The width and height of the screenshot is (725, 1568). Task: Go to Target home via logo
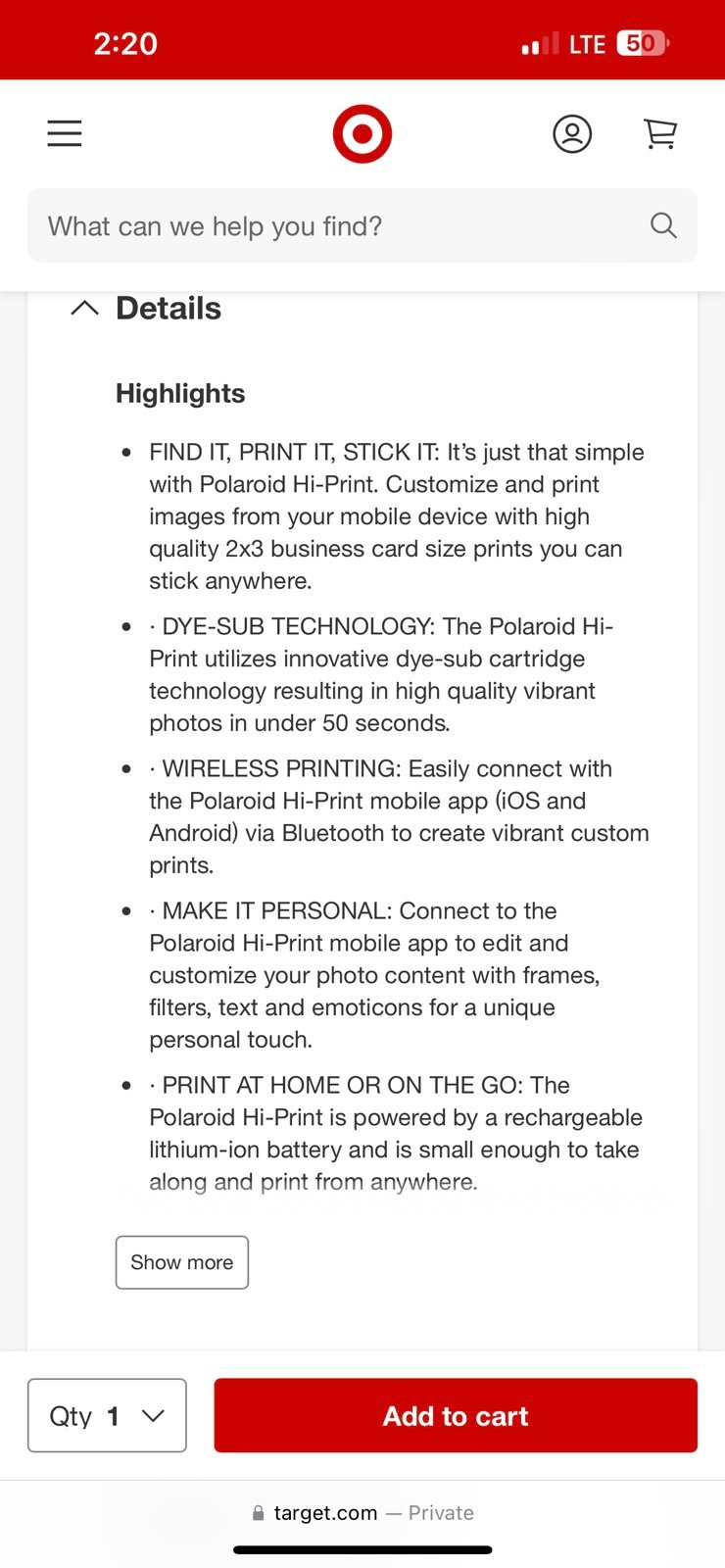pyautogui.click(x=362, y=133)
